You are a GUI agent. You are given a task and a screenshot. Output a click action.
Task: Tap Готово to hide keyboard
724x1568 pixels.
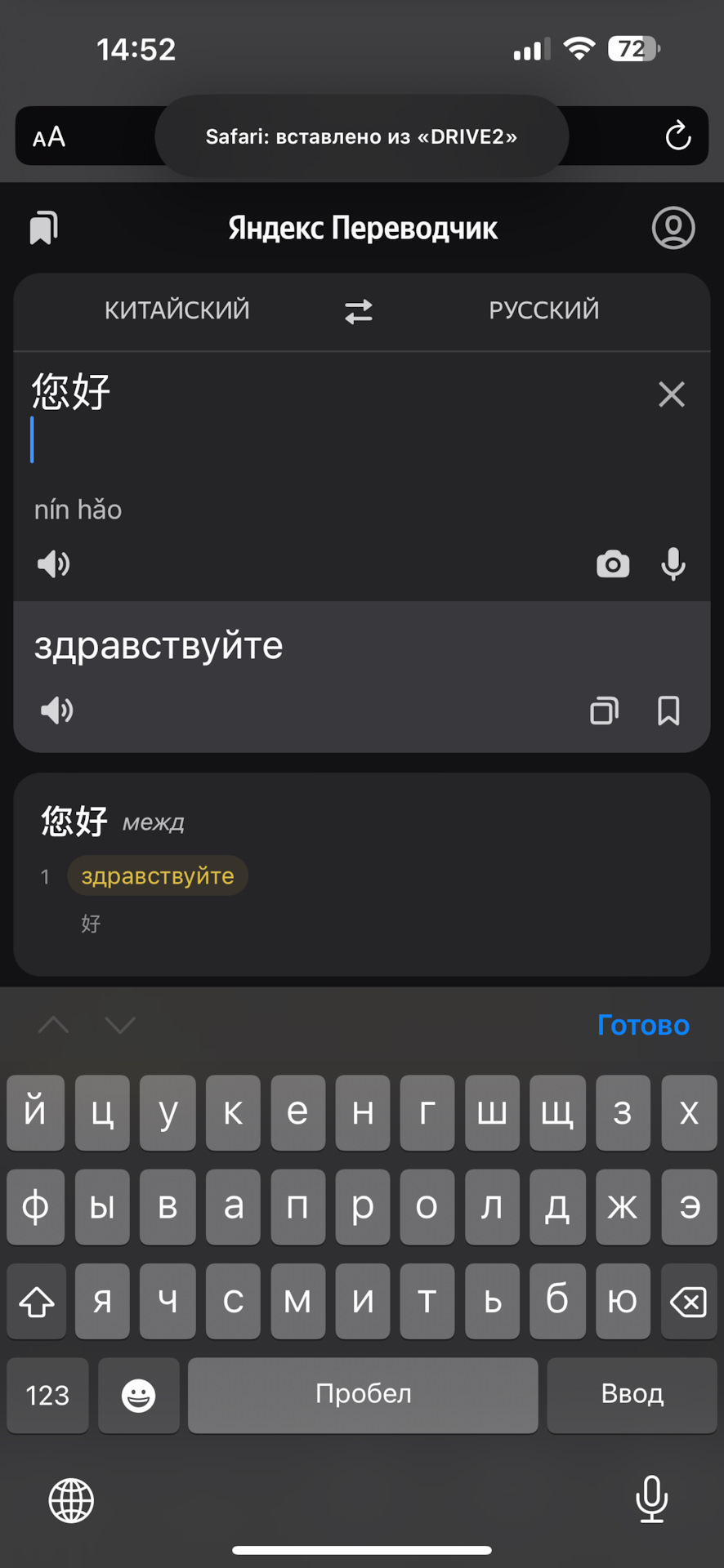click(x=642, y=1025)
